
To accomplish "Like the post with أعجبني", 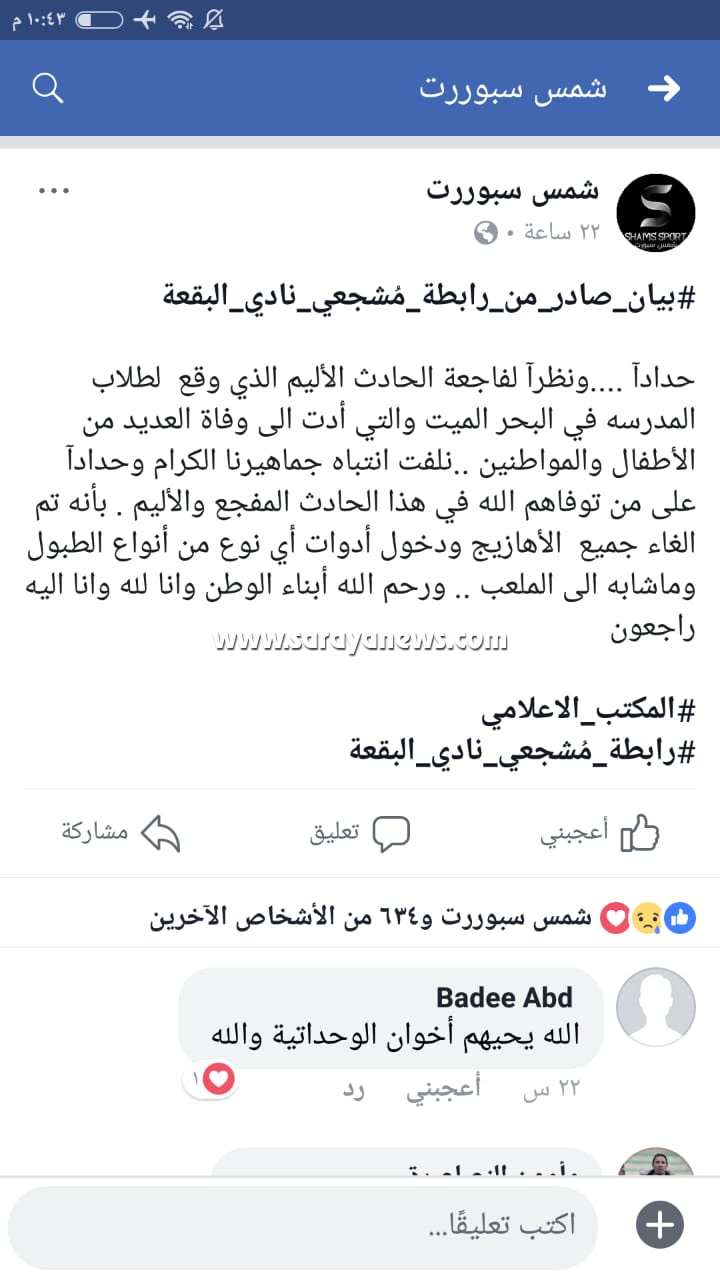I will coord(600,832).
